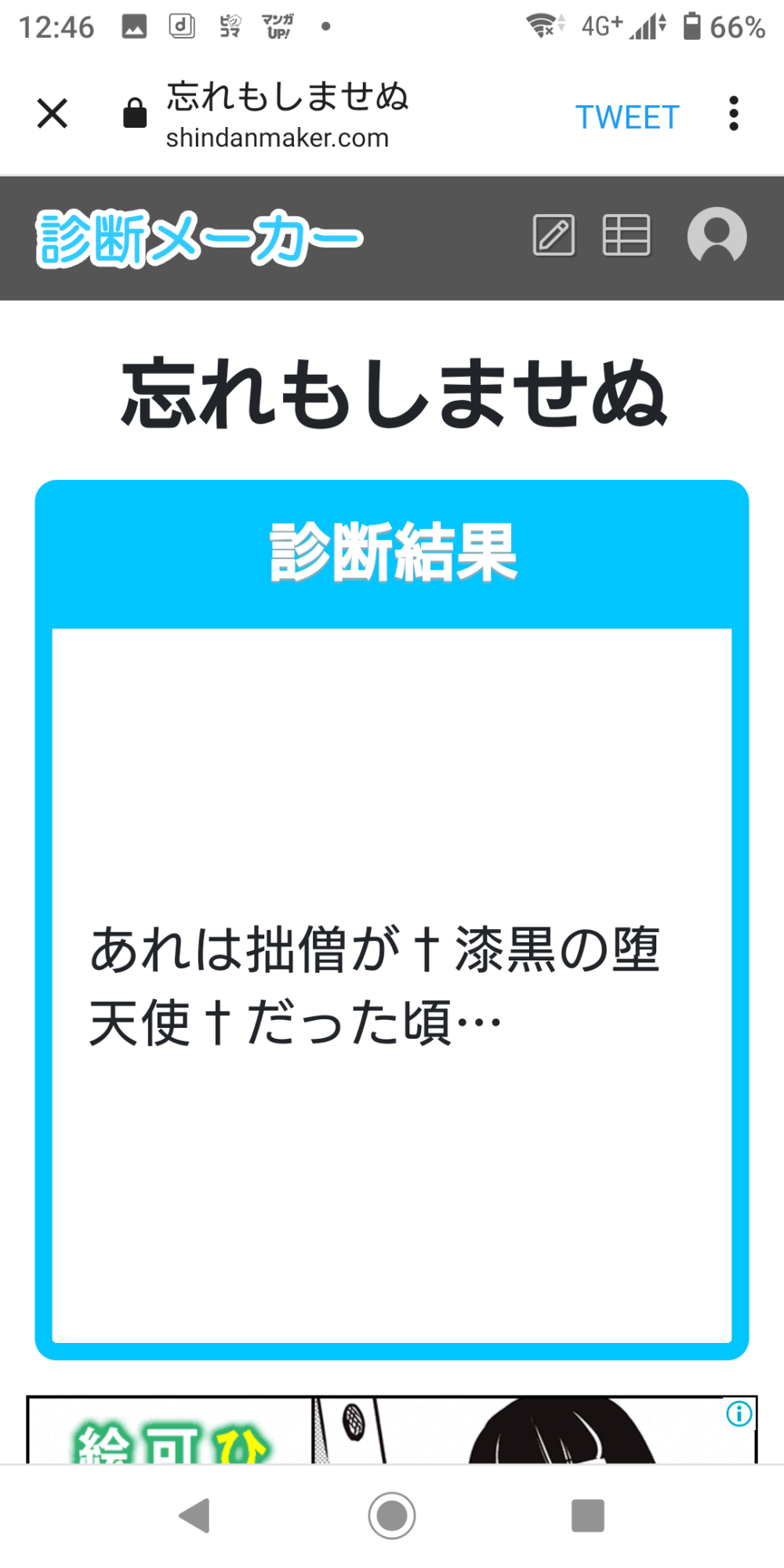Viewport: 784px width, 1568px height.
Task: Go back with system back button
Action: [194, 1515]
